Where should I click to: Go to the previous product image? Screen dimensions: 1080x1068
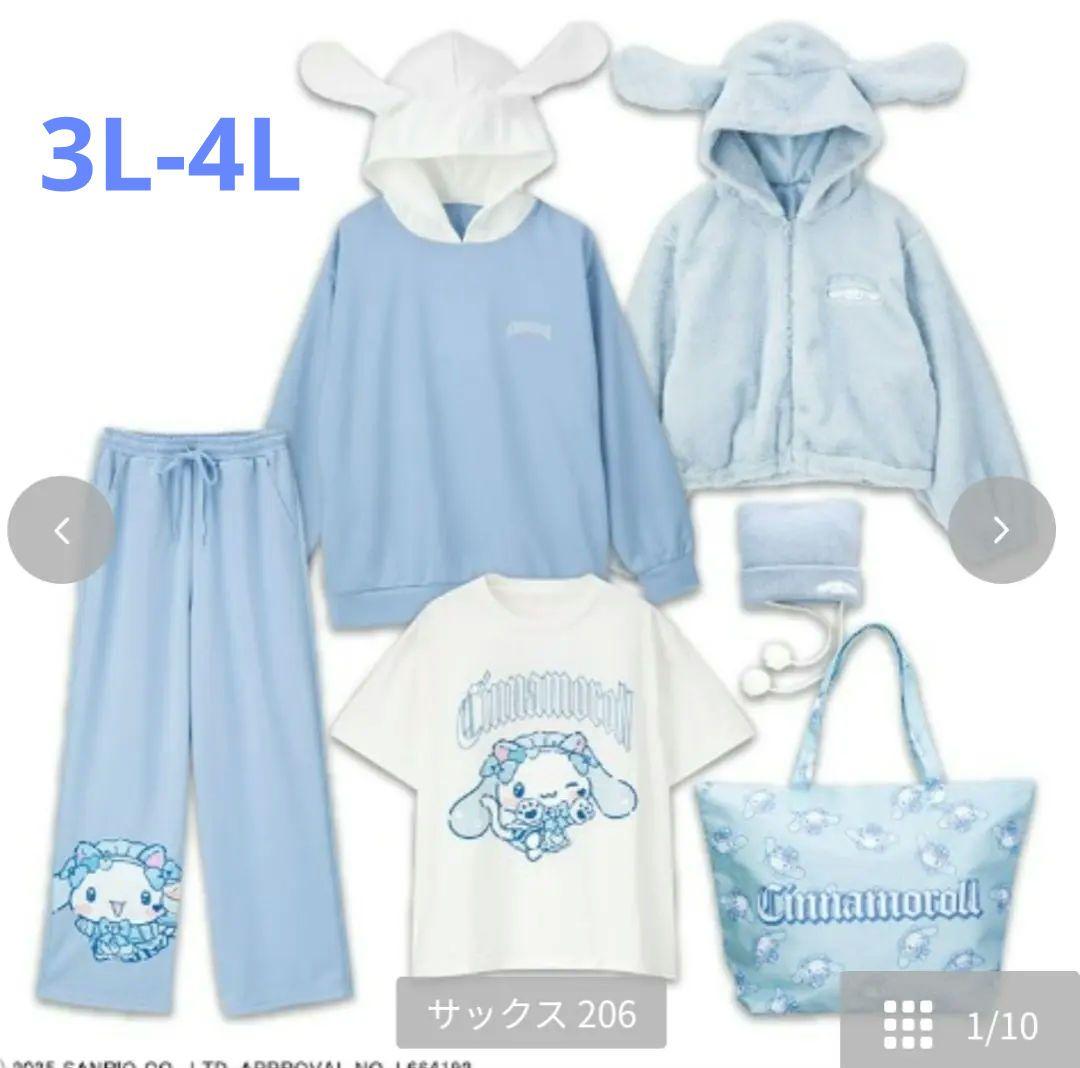click(61, 530)
